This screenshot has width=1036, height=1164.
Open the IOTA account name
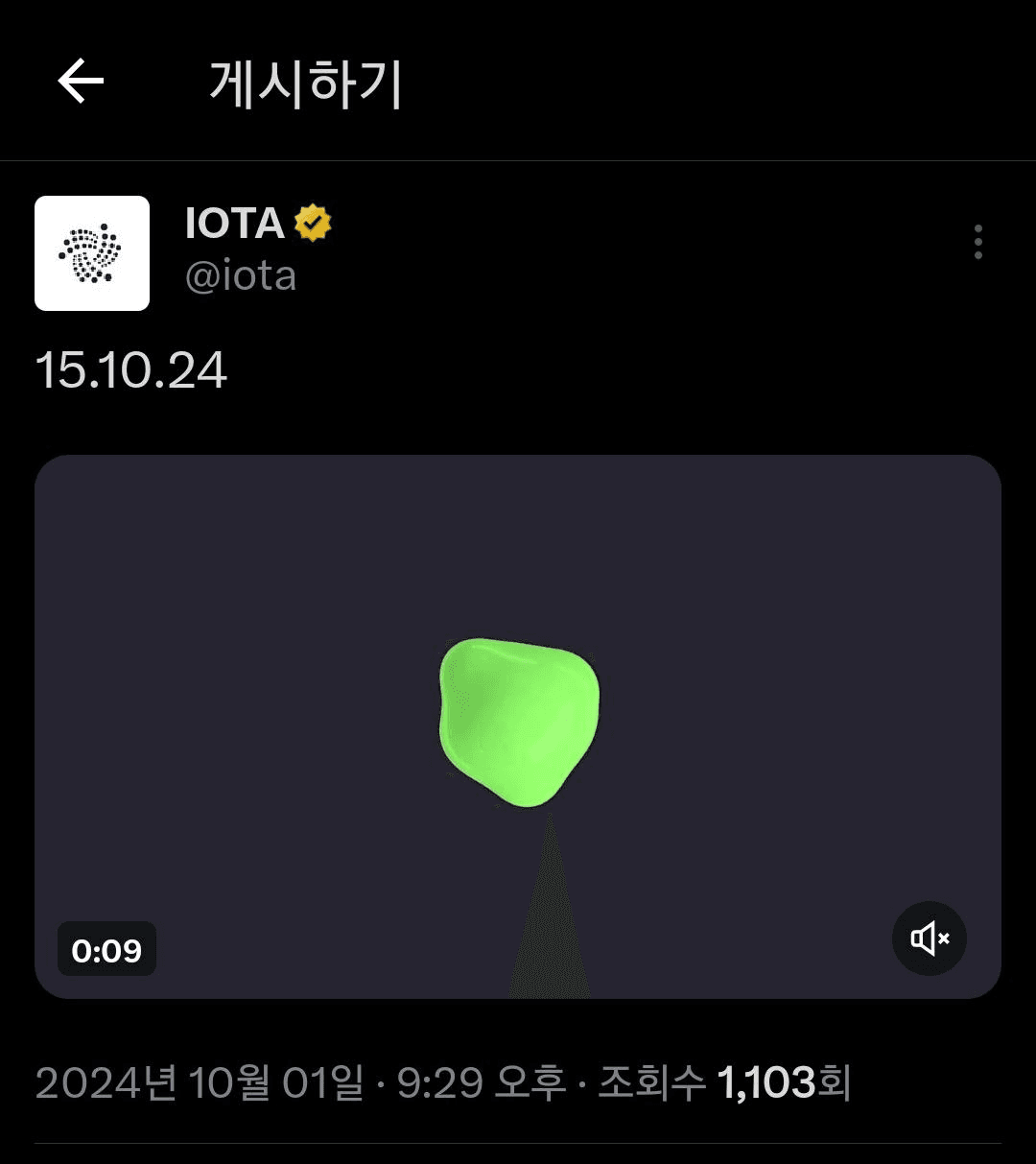235,224
